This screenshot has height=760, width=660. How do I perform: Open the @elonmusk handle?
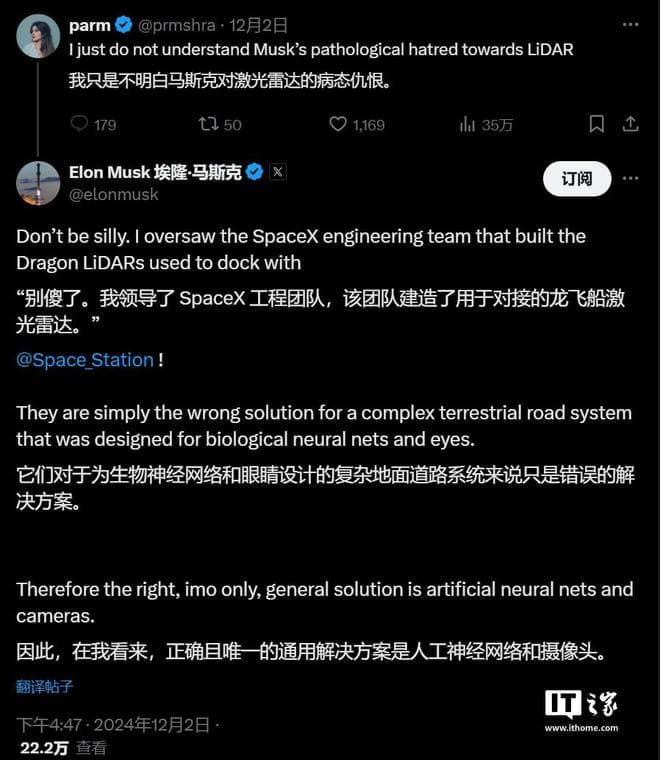click(113, 194)
